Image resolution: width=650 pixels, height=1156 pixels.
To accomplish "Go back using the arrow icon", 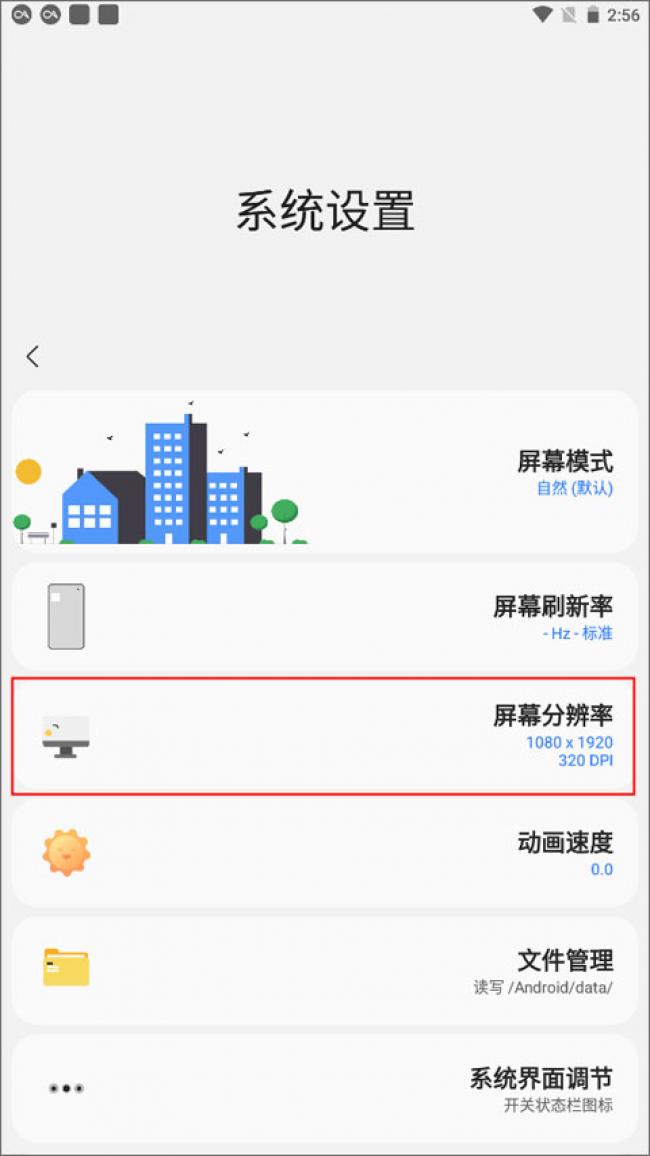I will tap(33, 356).
